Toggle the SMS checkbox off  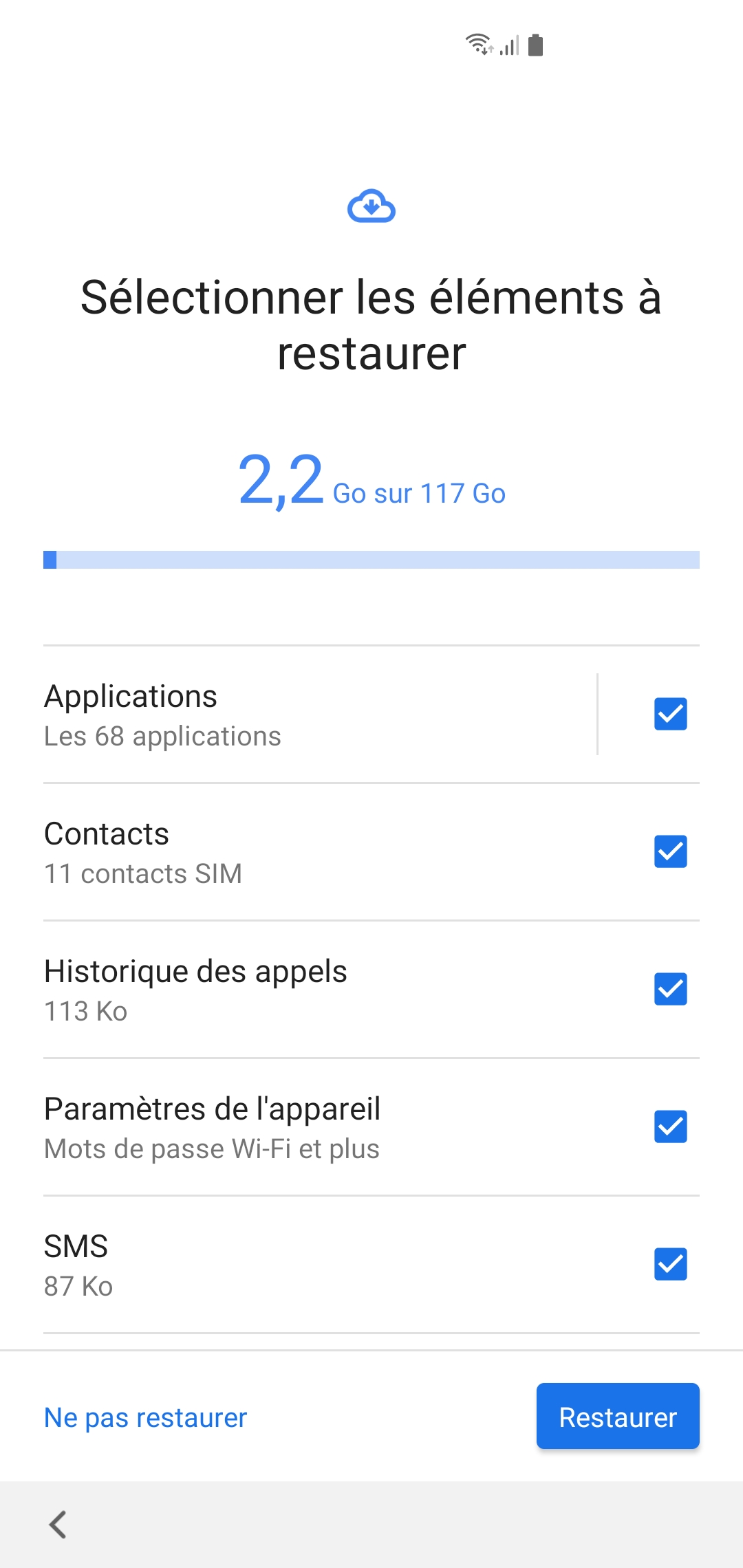(x=670, y=1264)
